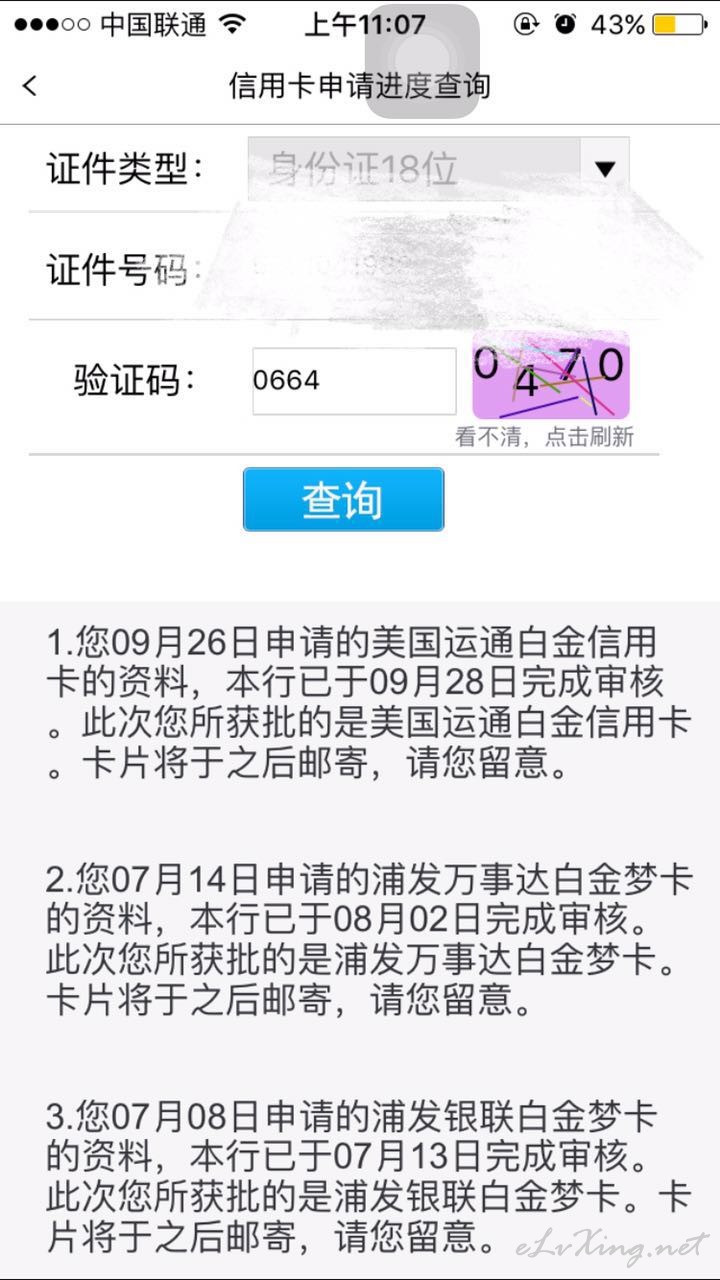The width and height of the screenshot is (720, 1280).
Task: Go back using the header arrow
Action: (30, 86)
